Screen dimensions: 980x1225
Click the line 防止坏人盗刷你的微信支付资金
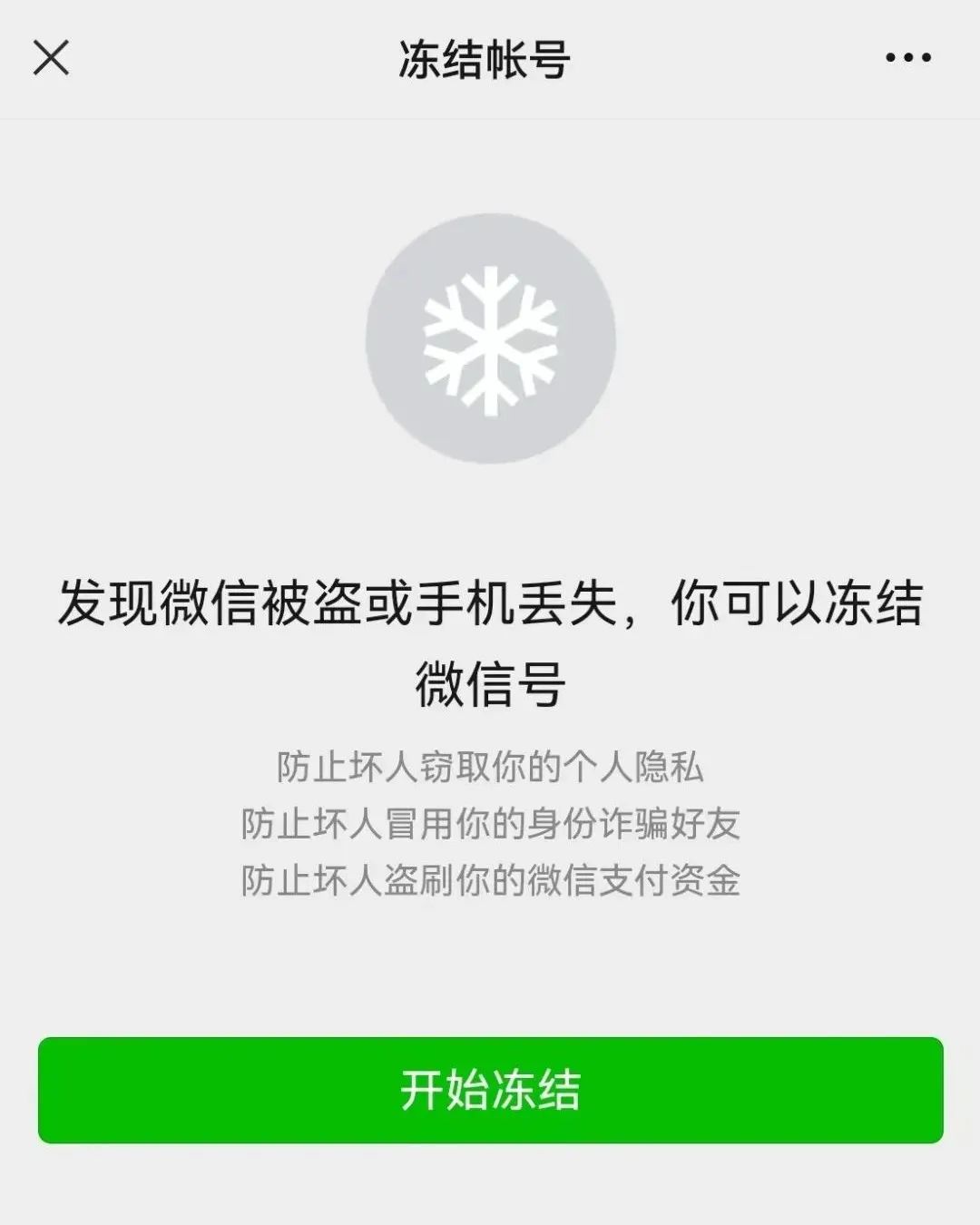click(x=490, y=878)
